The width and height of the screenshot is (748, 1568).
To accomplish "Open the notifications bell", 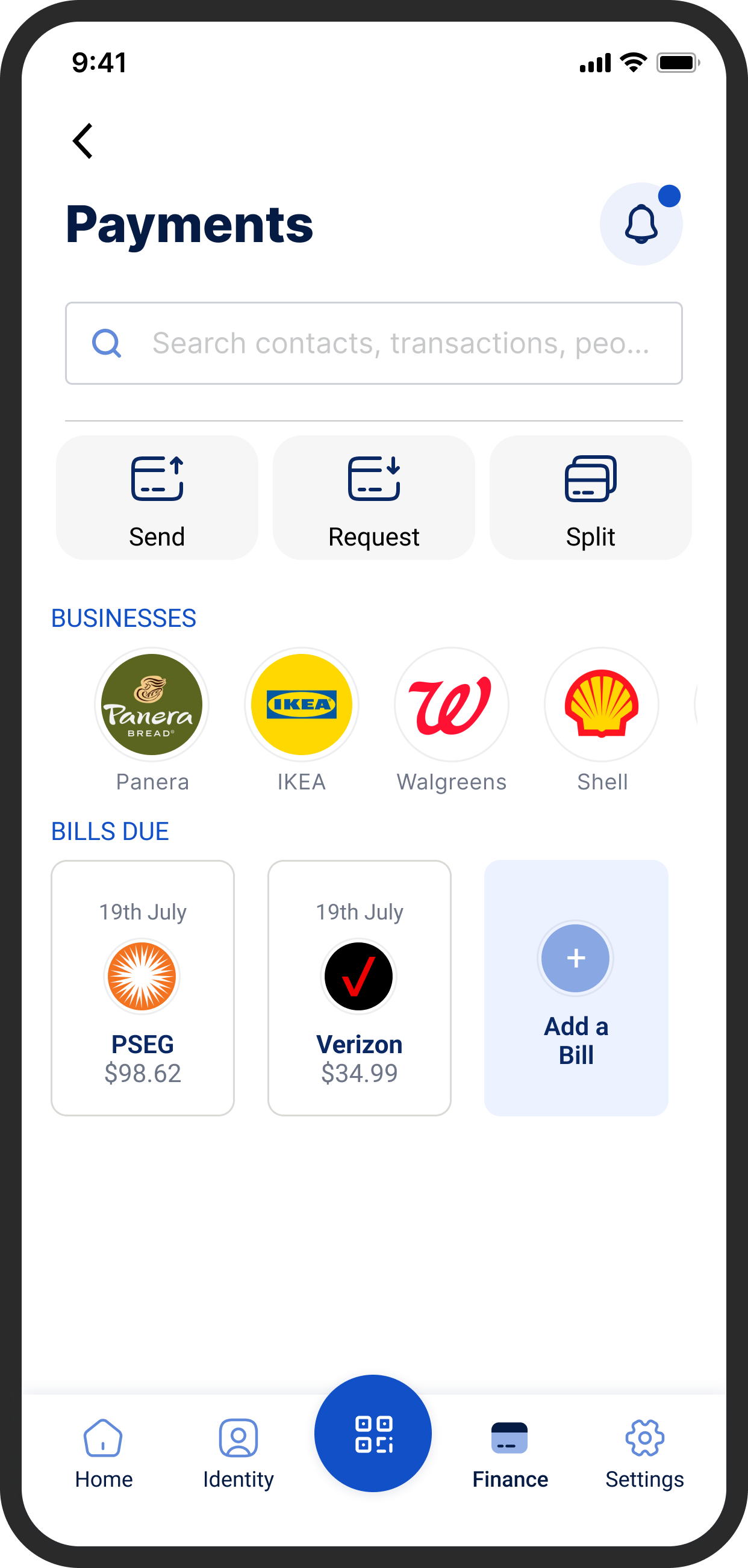I will tap(641, 224).
